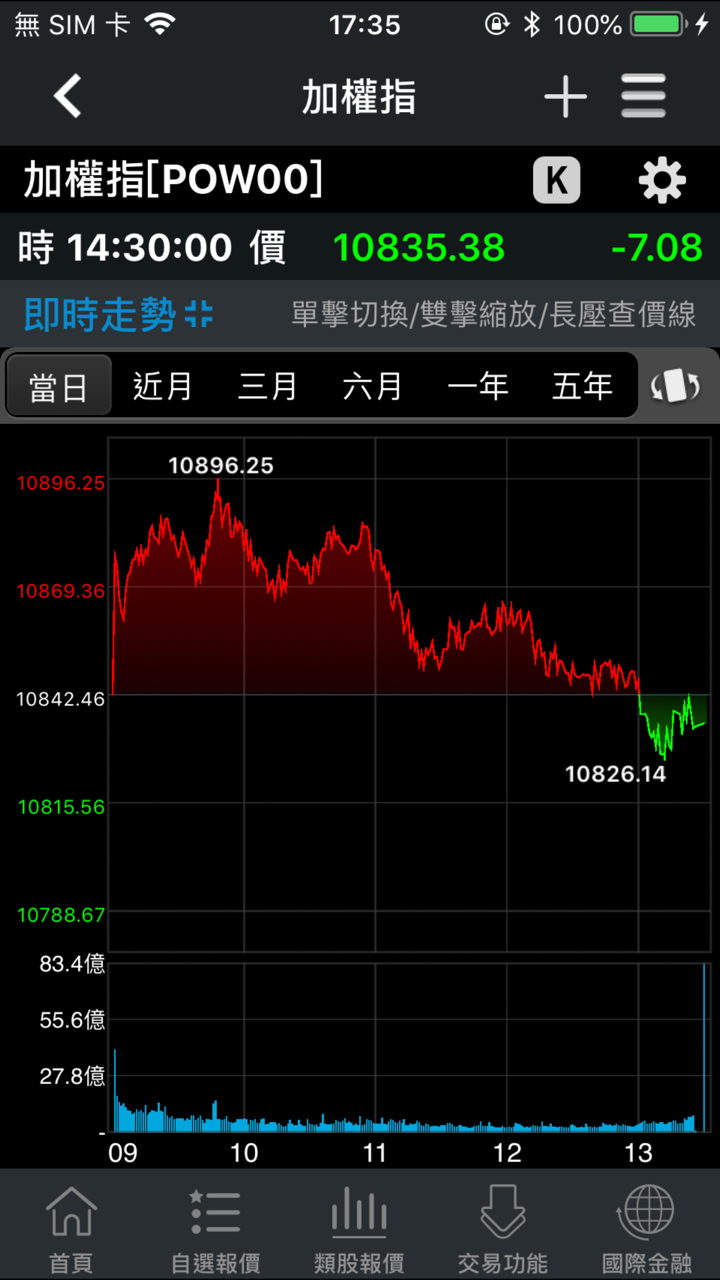Tap the rotate screen icon

(x=676, y=386)
